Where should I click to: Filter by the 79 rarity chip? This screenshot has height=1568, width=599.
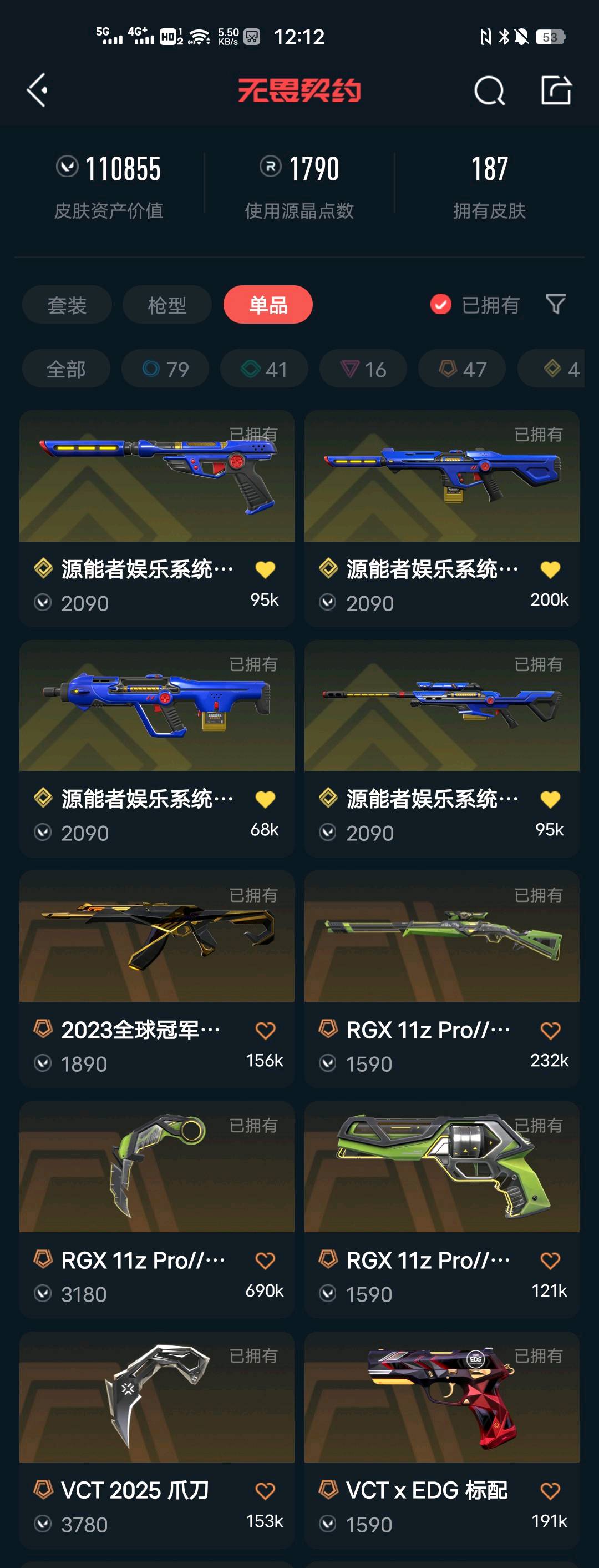click(165, 369)
